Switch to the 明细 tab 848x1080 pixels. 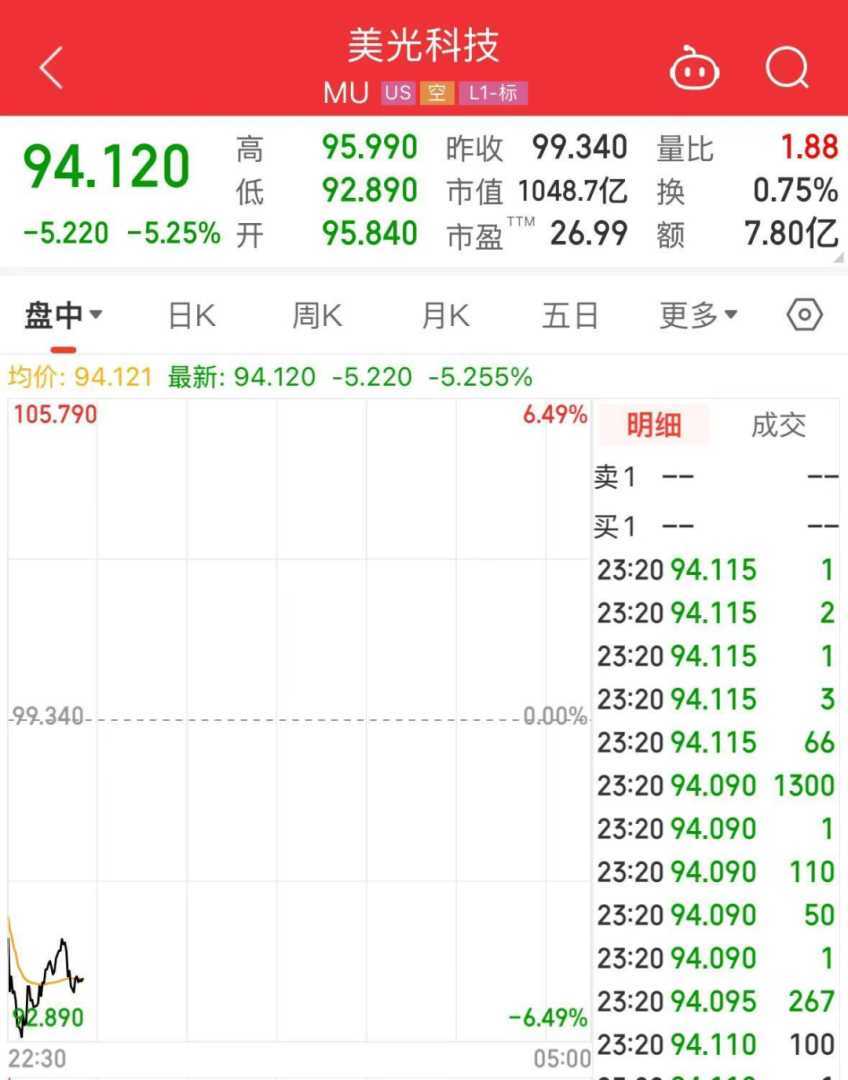tap(654, 425)
